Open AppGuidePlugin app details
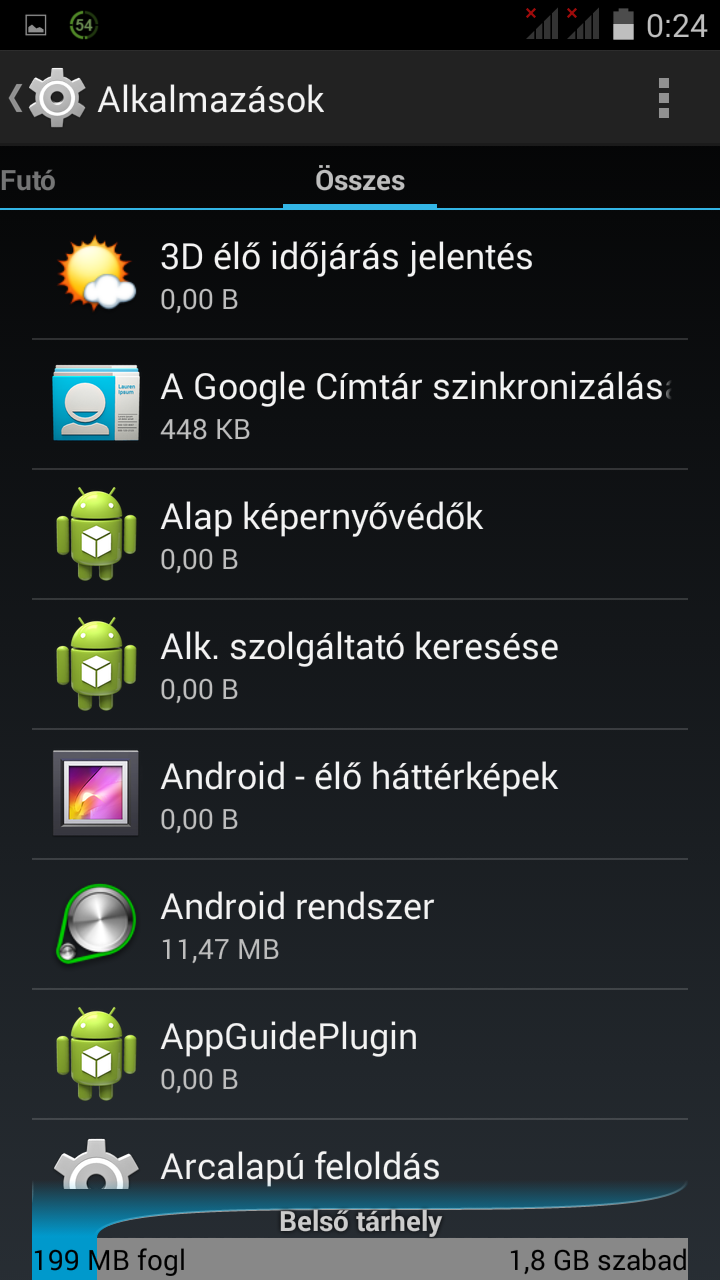This screenshot has width=720, height=1280. 360,1054
